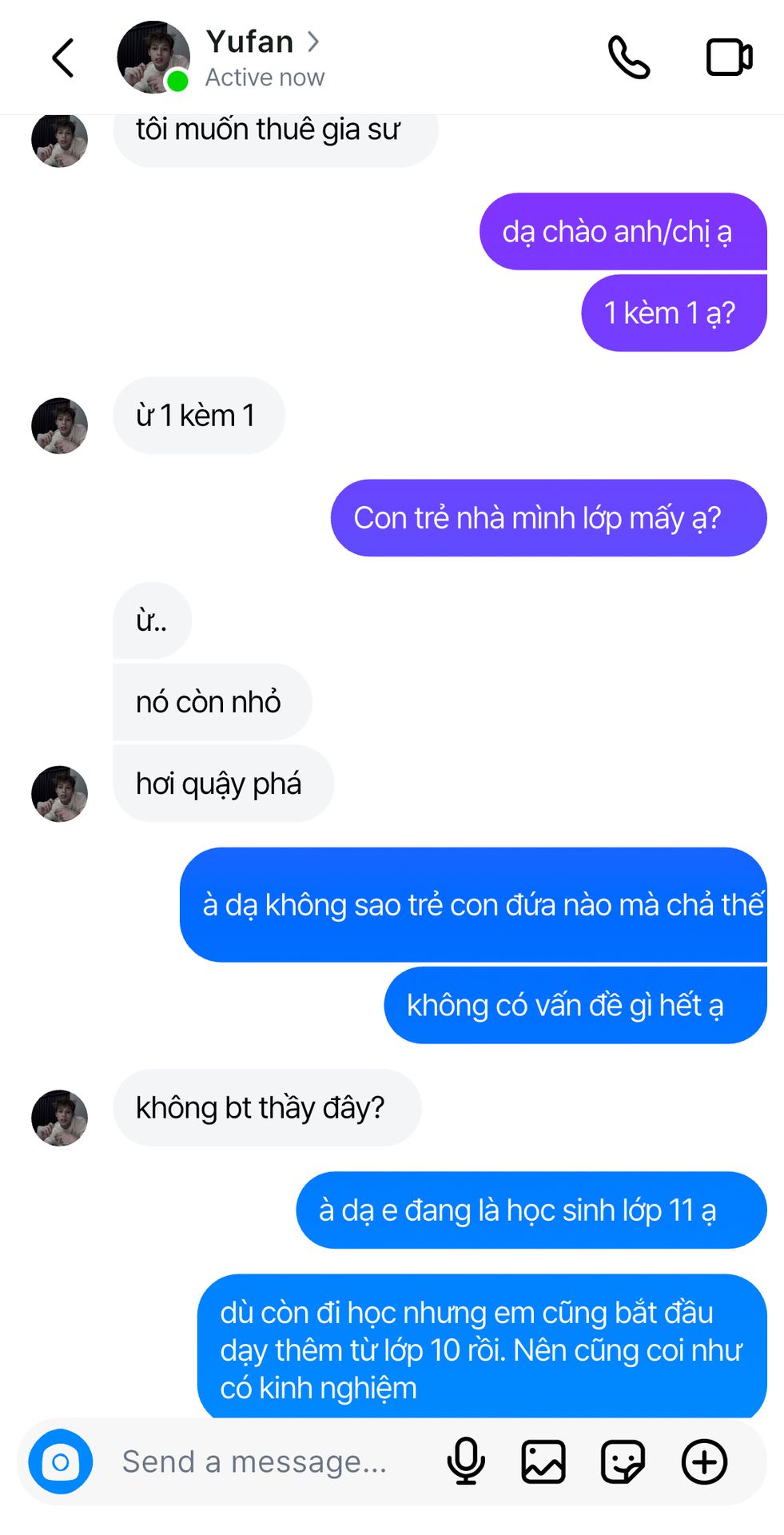
Task: Open the sticker picker
Action: pos(623,1461)
